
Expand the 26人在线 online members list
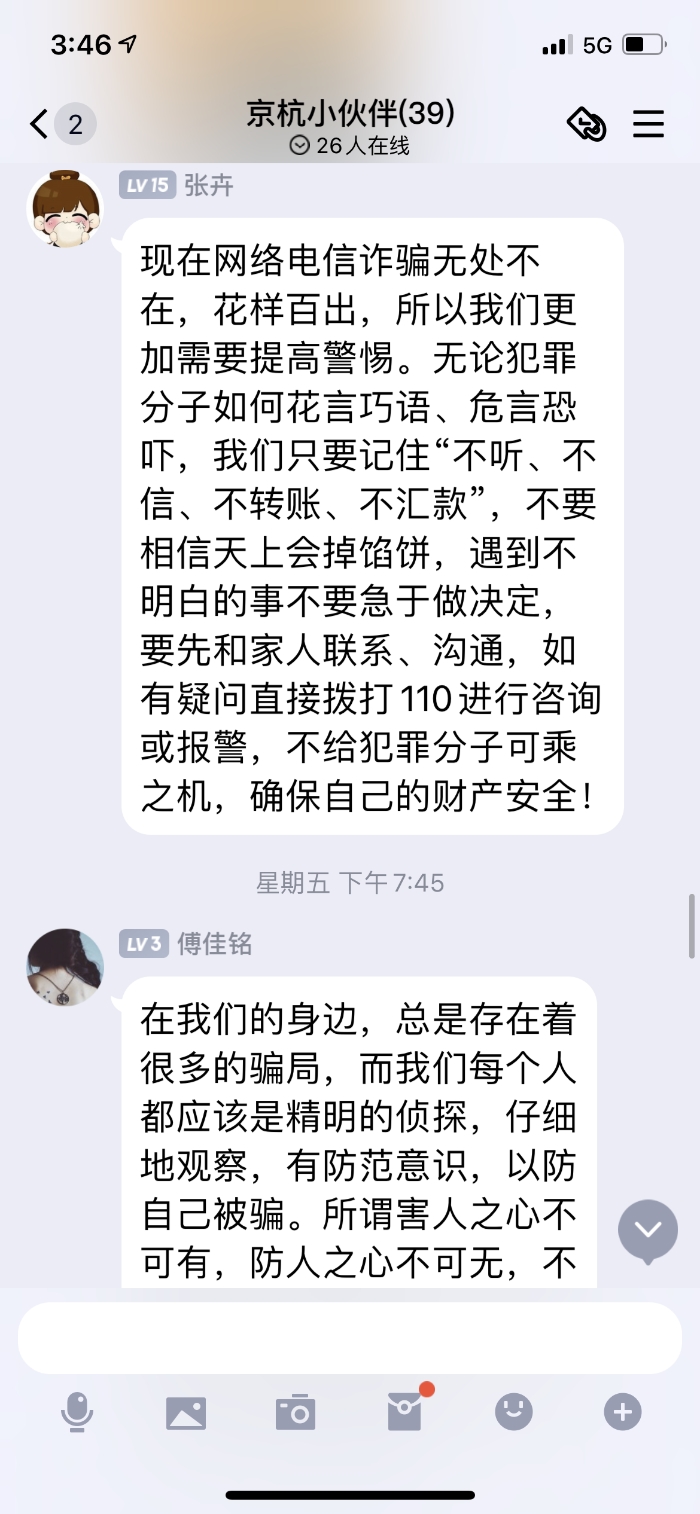point(350,146)
